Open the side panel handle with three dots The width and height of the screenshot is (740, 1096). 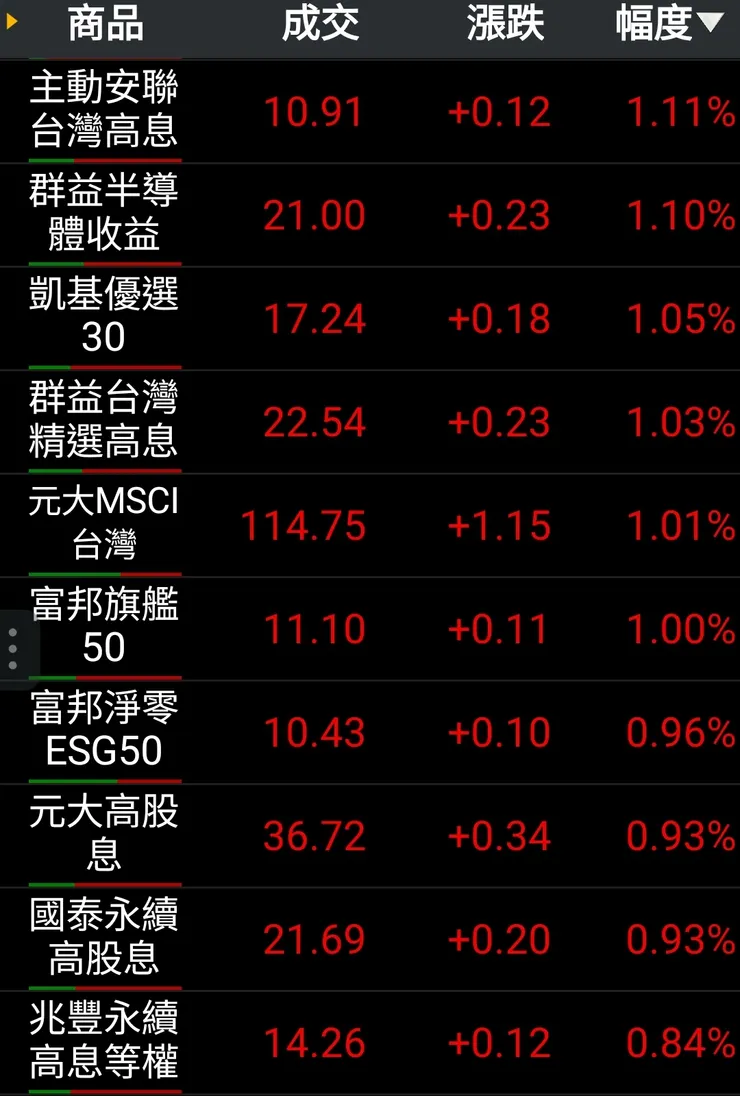pos(13,649)
